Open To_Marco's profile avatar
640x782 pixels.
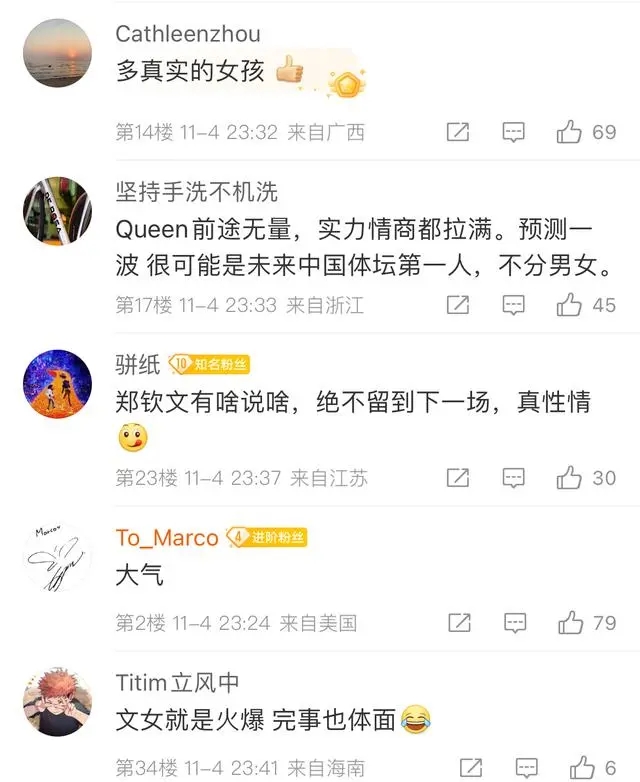pyautogui.click(x=57, y=557)
